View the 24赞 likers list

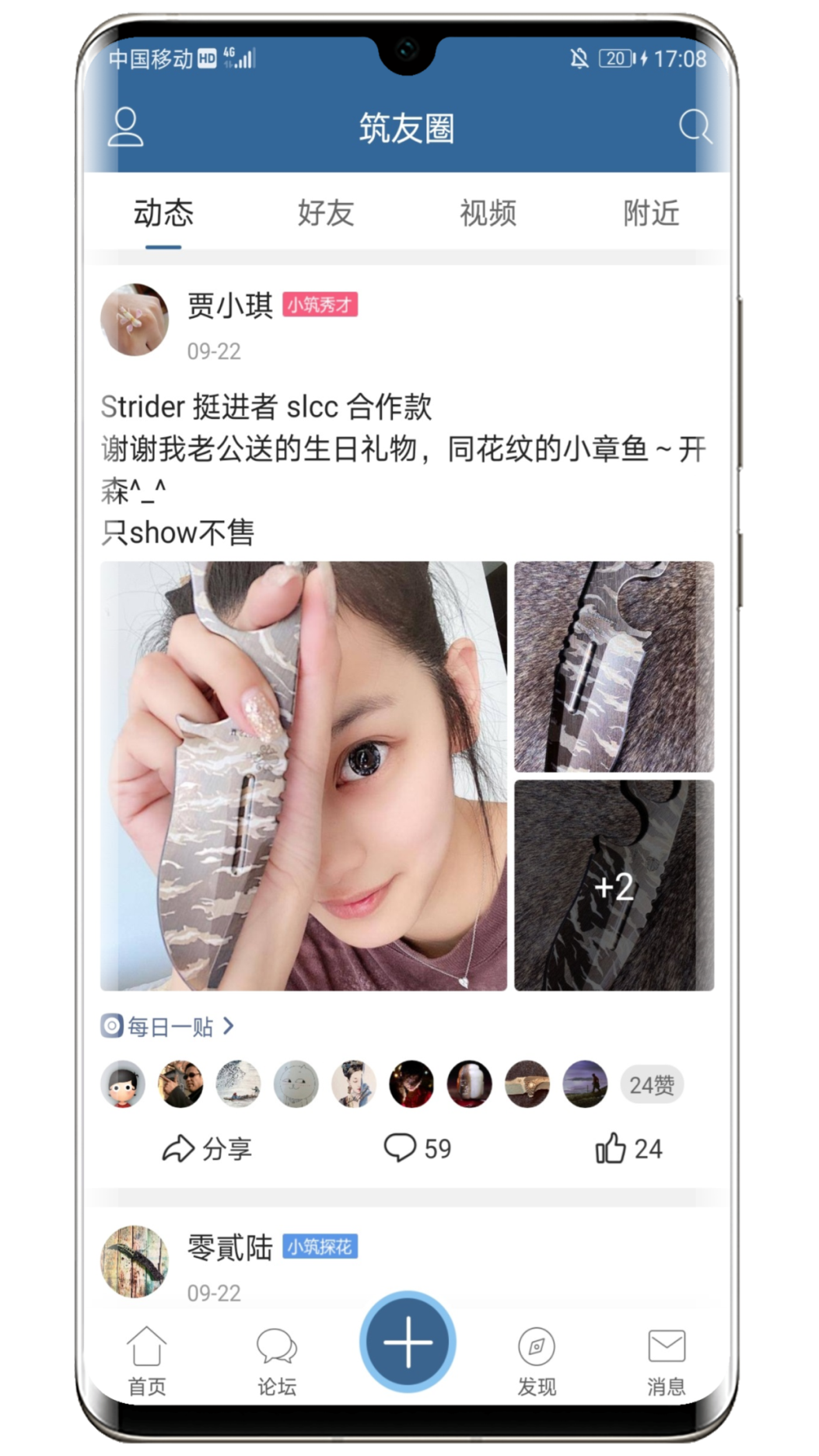click(x=651, y=1084)
